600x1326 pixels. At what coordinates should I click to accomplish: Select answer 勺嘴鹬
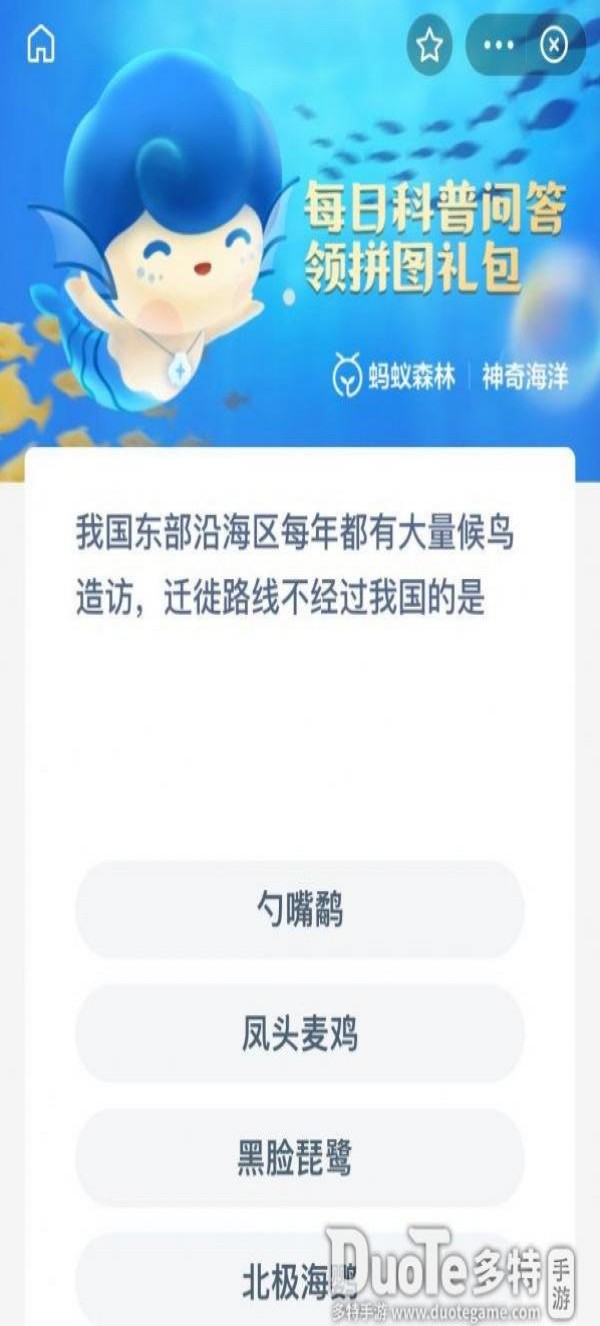(x=299, y=910)
